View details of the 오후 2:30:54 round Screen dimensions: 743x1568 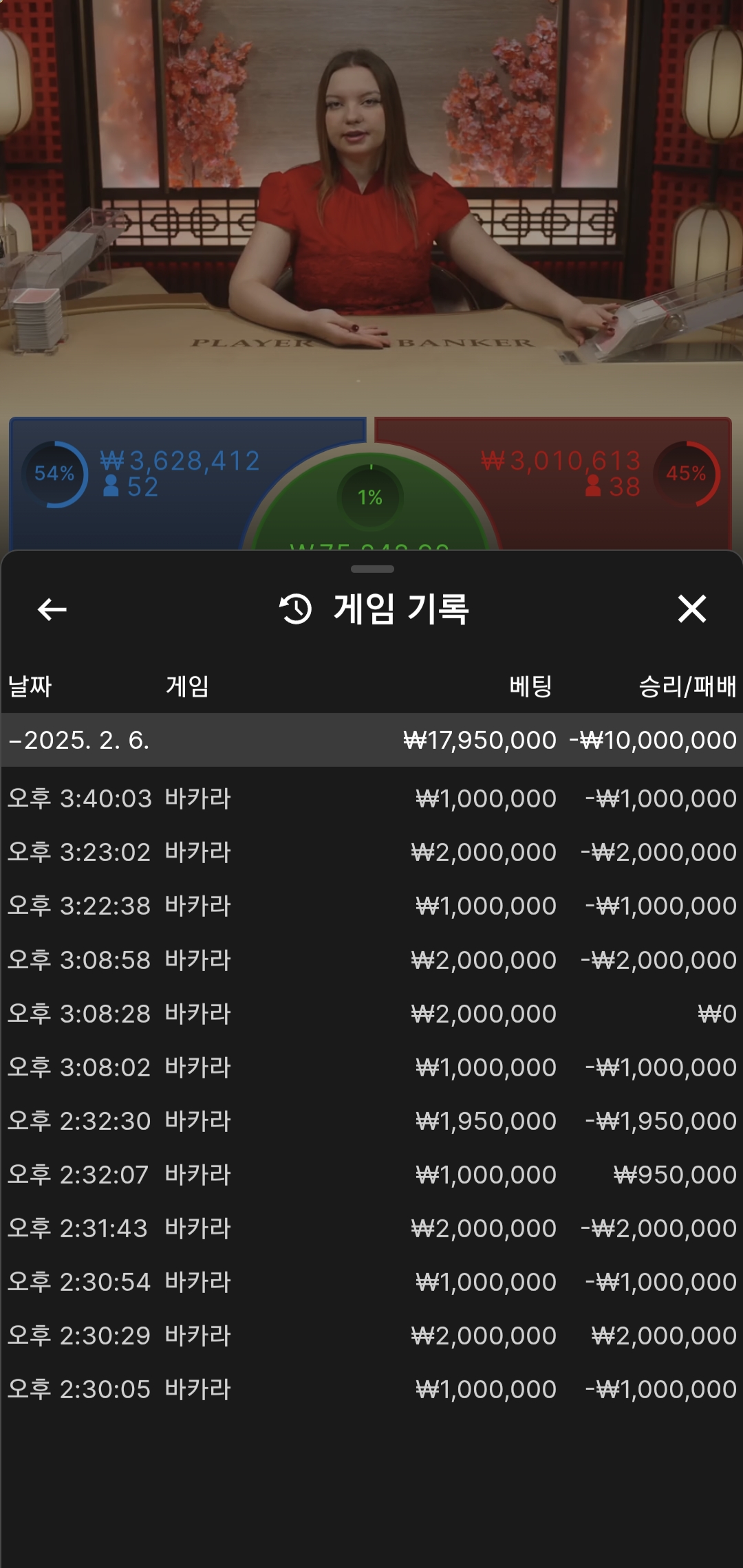371,1282
